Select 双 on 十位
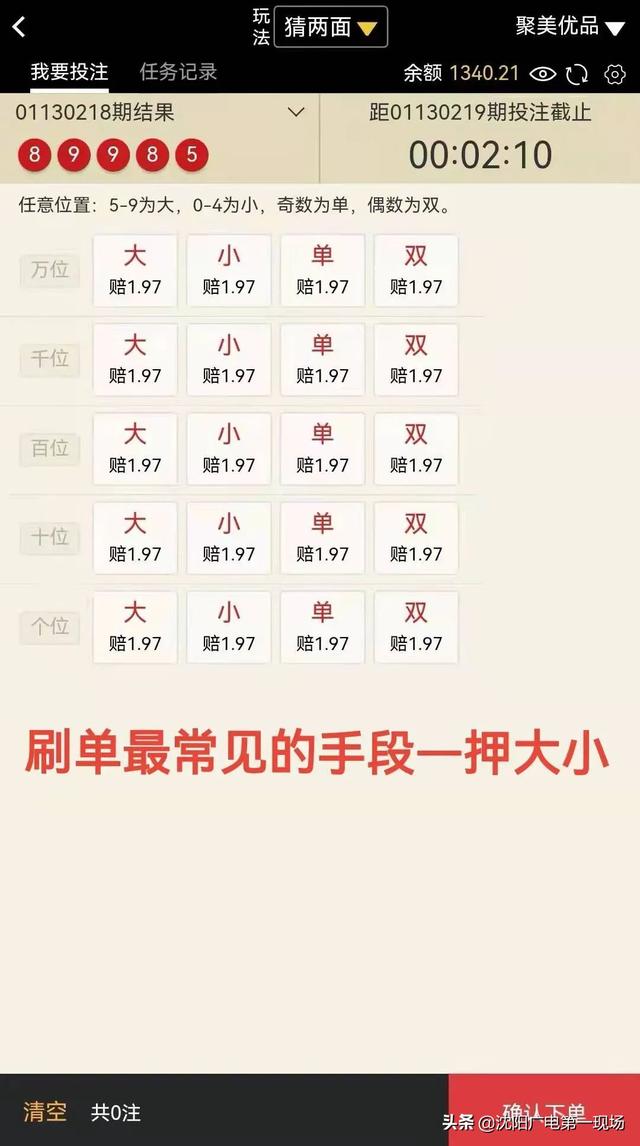The image size is (640, 1146). (x=416, y=537)
